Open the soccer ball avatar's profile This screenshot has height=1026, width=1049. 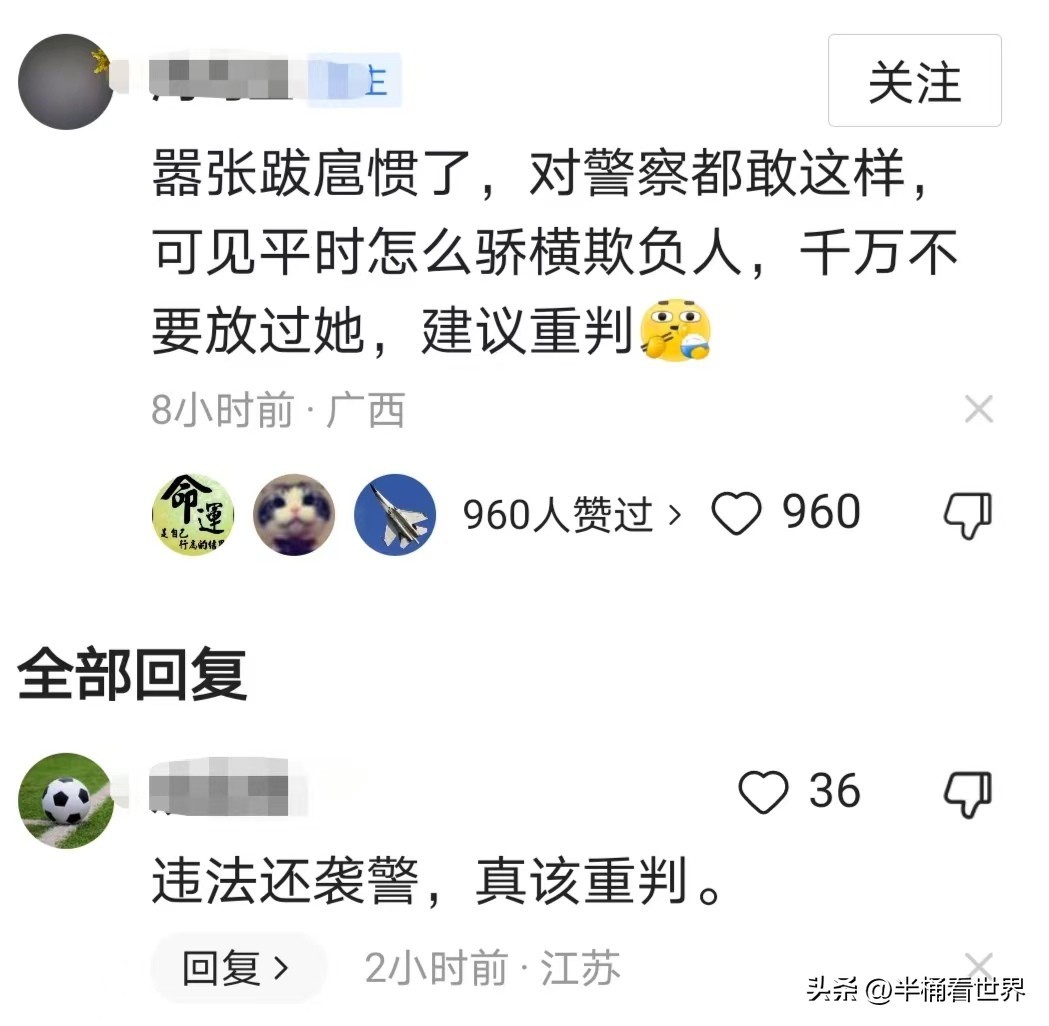(x=66, y=801)
